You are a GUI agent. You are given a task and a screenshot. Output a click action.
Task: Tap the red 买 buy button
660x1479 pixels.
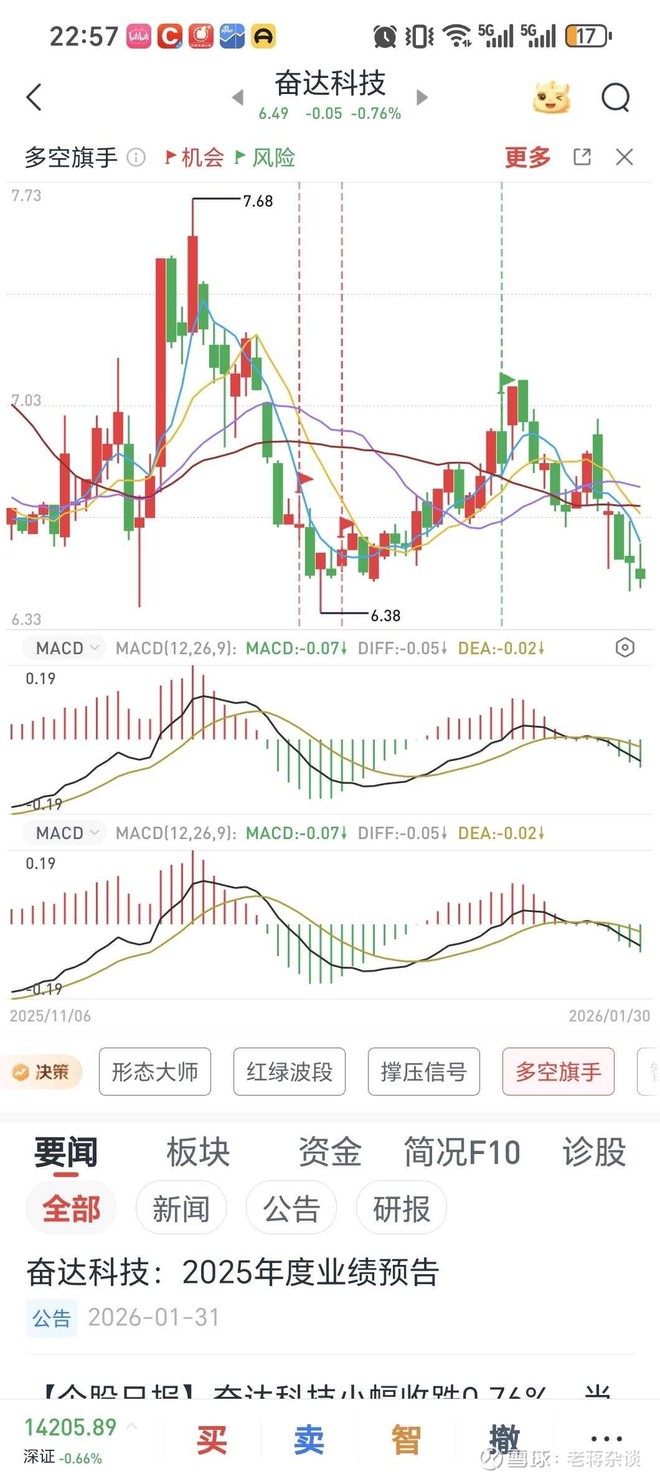[x=211, y=1440]
